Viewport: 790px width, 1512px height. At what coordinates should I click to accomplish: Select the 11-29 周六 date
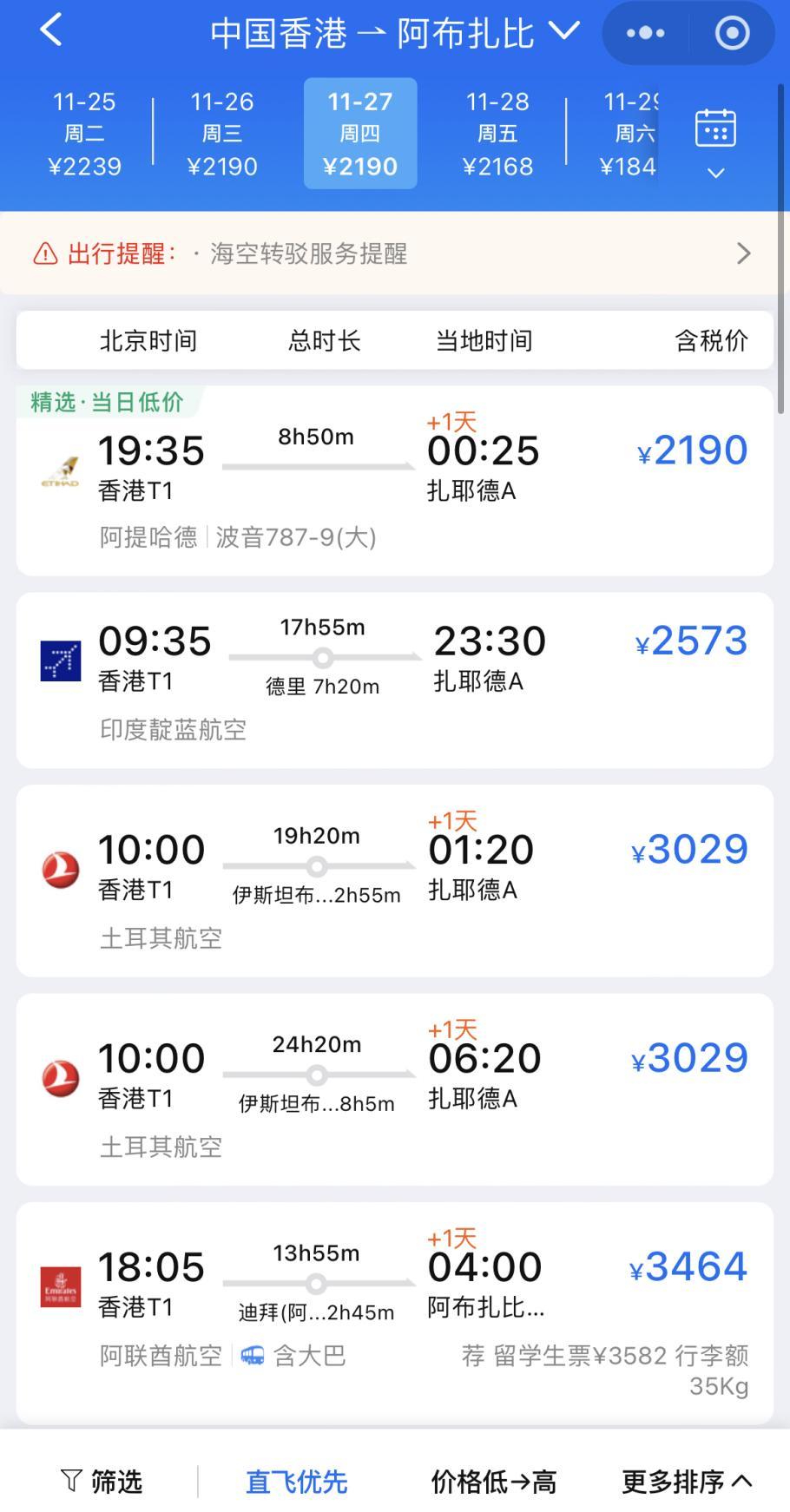pos(629,134)
